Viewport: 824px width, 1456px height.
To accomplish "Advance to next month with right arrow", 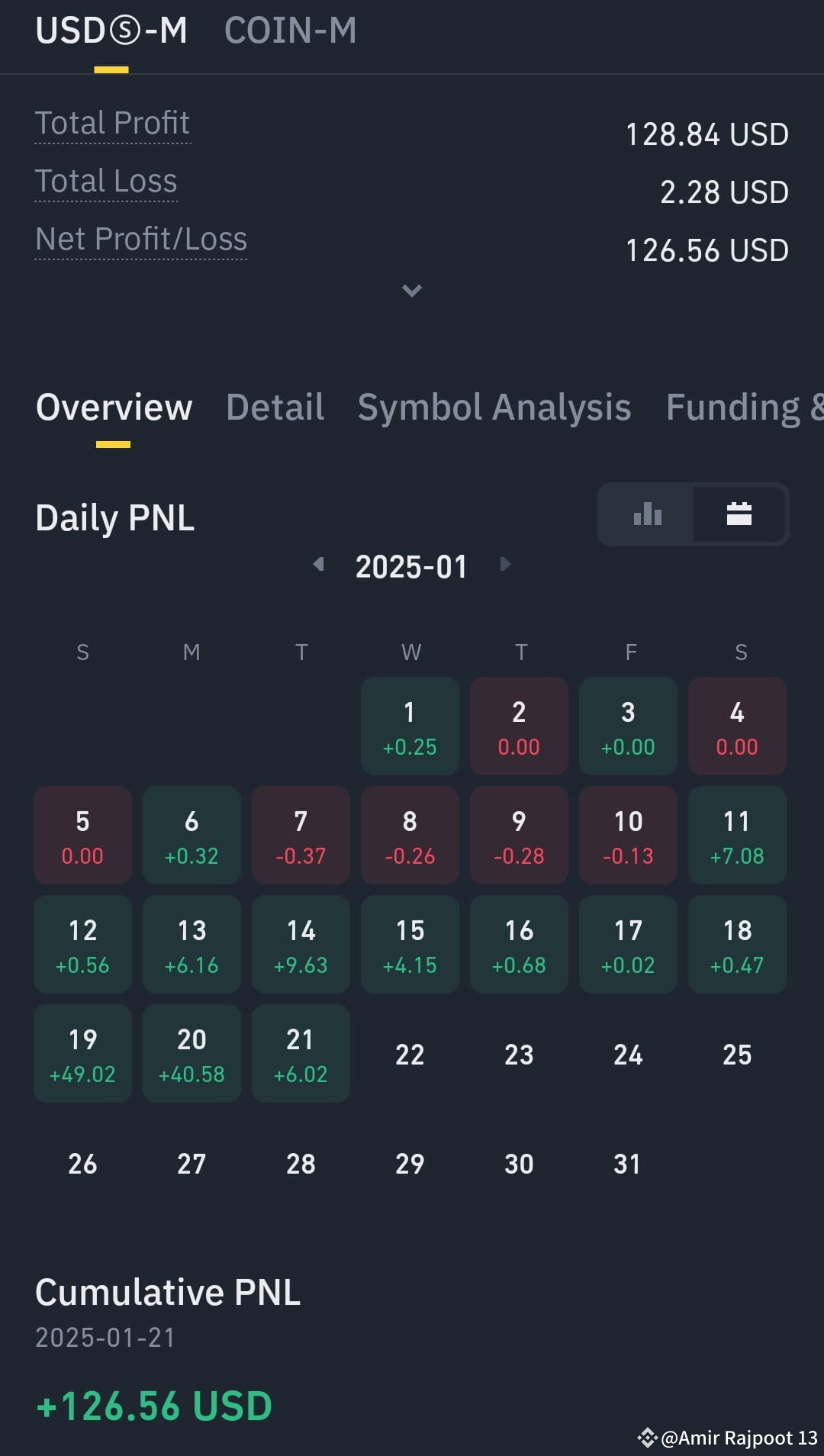I will click(505, 565).
